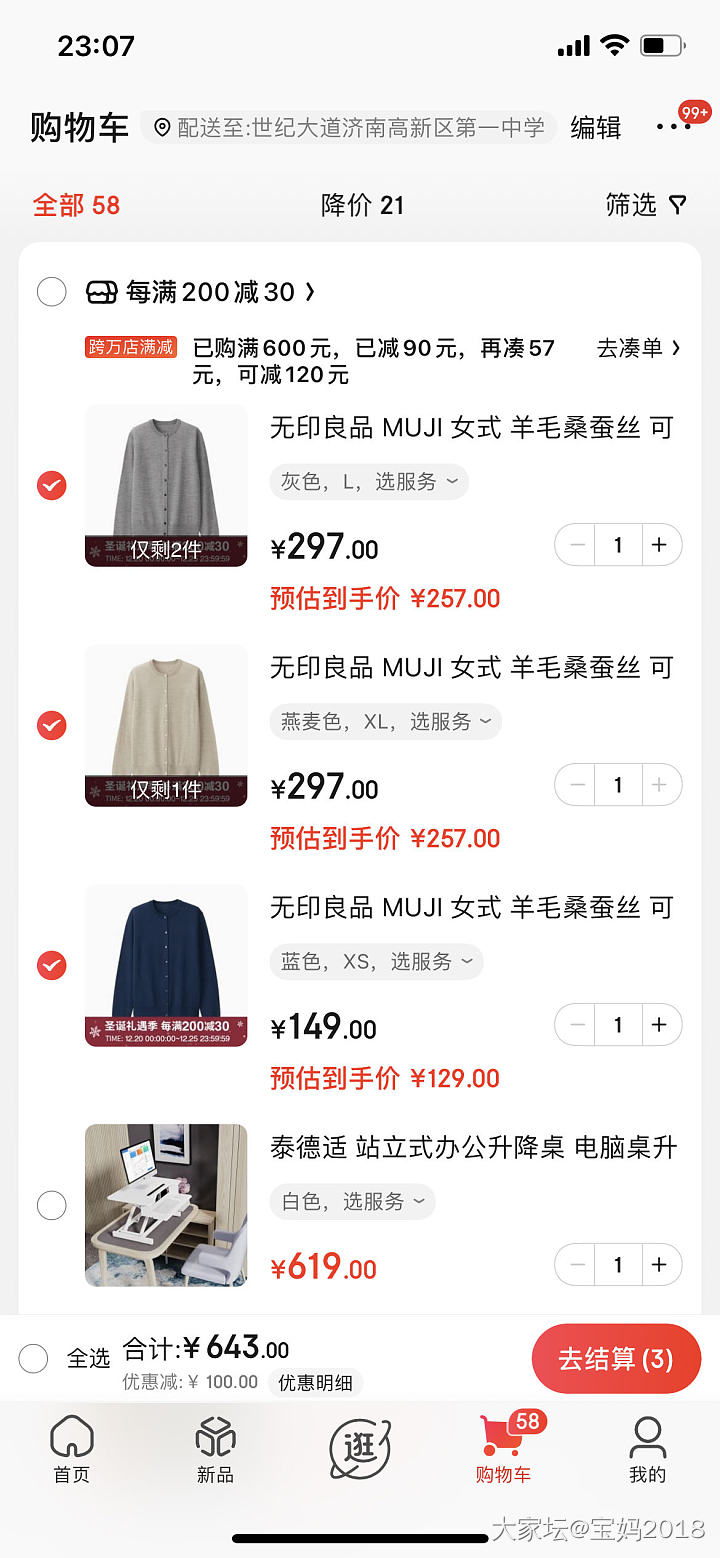Image resolution: width=720 pixels, height=1558 pixels.
Task: Open the 我的 profile tab
Action: click(x=647, y=1450)
